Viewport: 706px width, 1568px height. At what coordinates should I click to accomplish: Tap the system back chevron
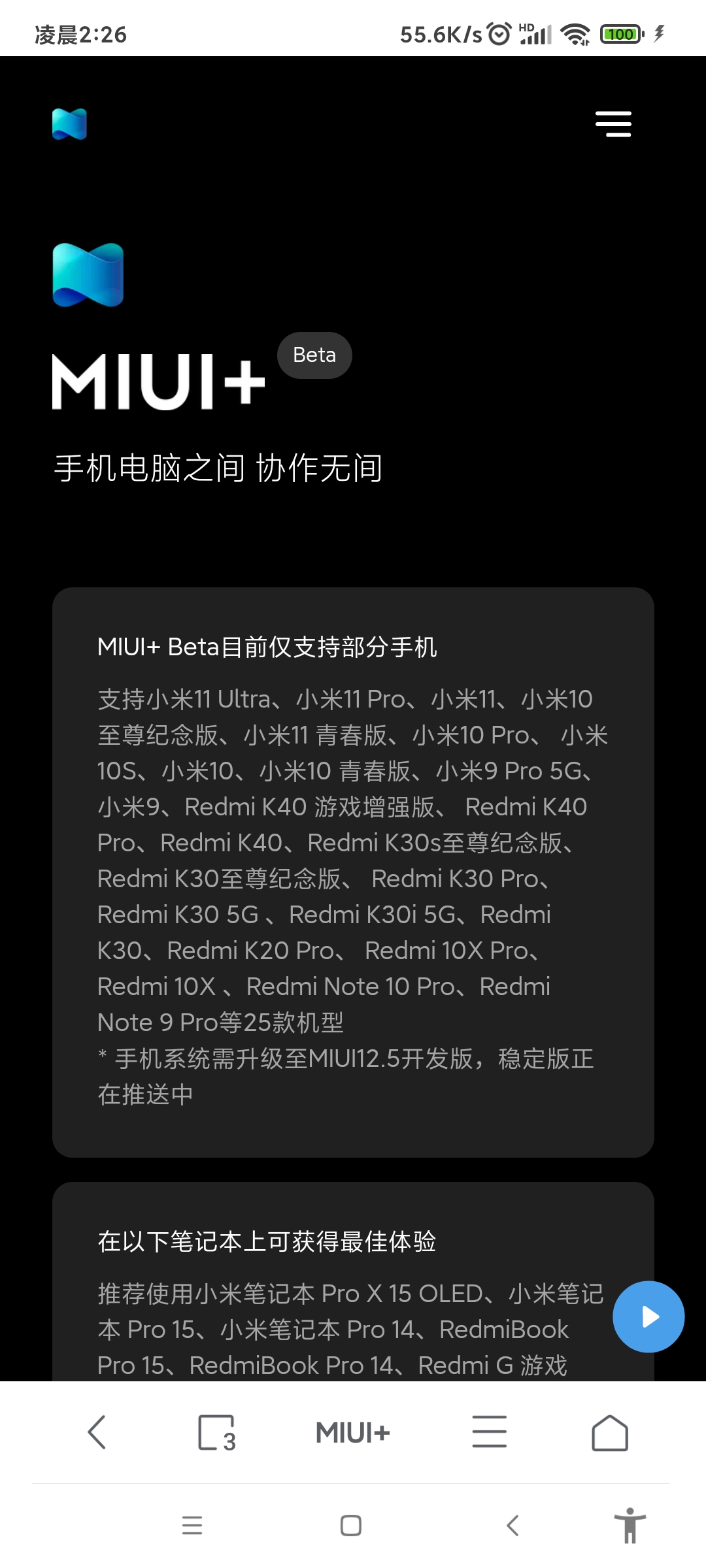point(513,1526)
